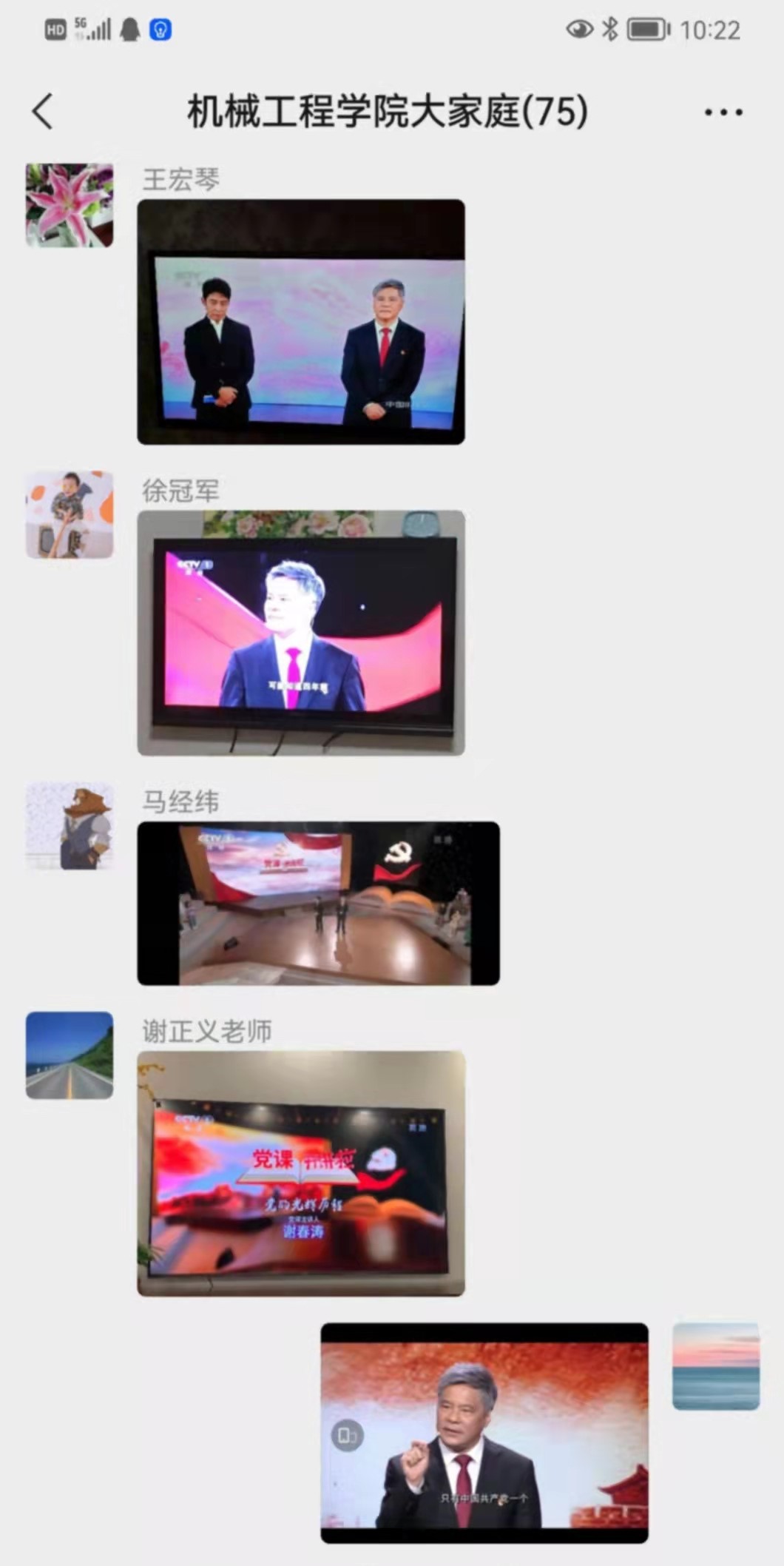
Task: Open the group chat's three-dot menu
Action: (723, 112)
